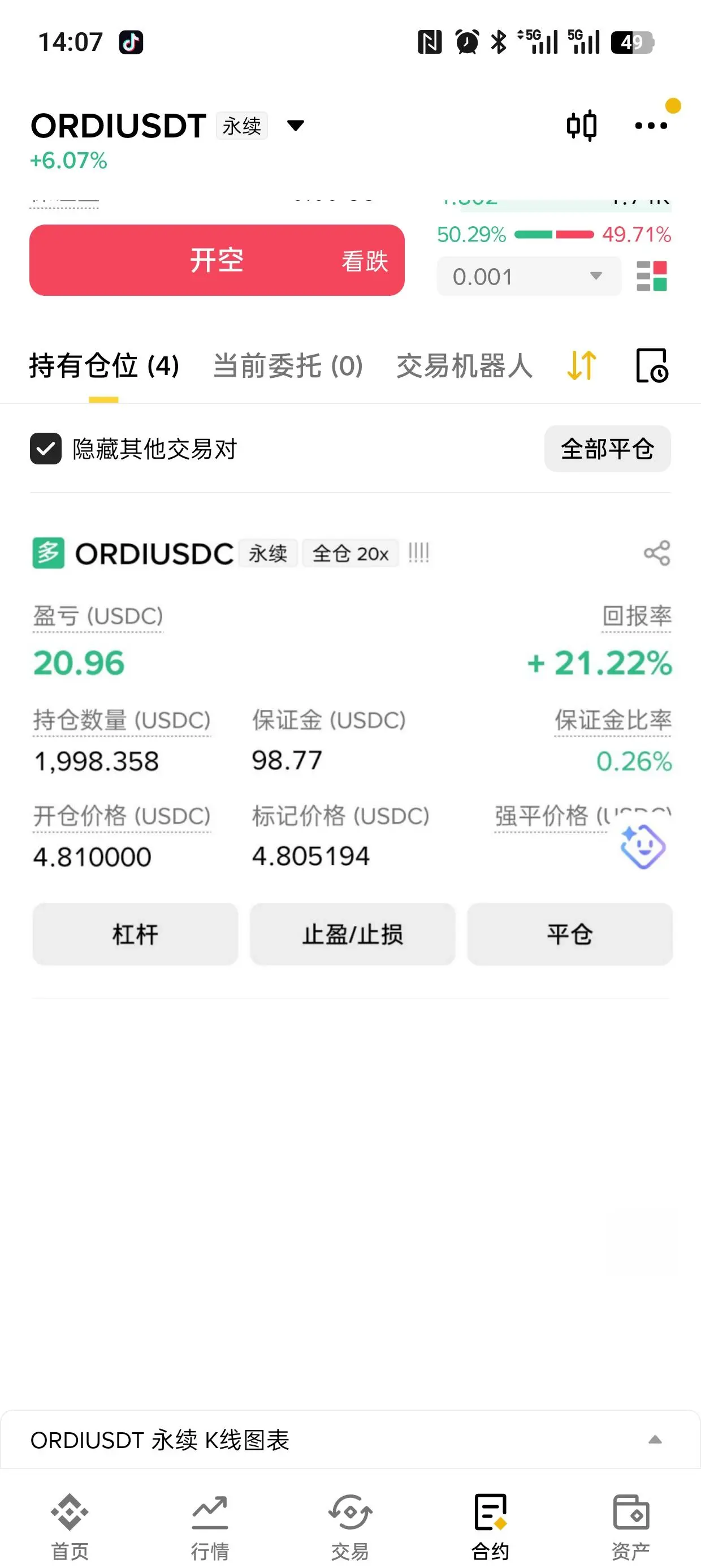Switch to the 当前委托 (0) tab
Viewport: 701px width, 1568px height.
288,366
